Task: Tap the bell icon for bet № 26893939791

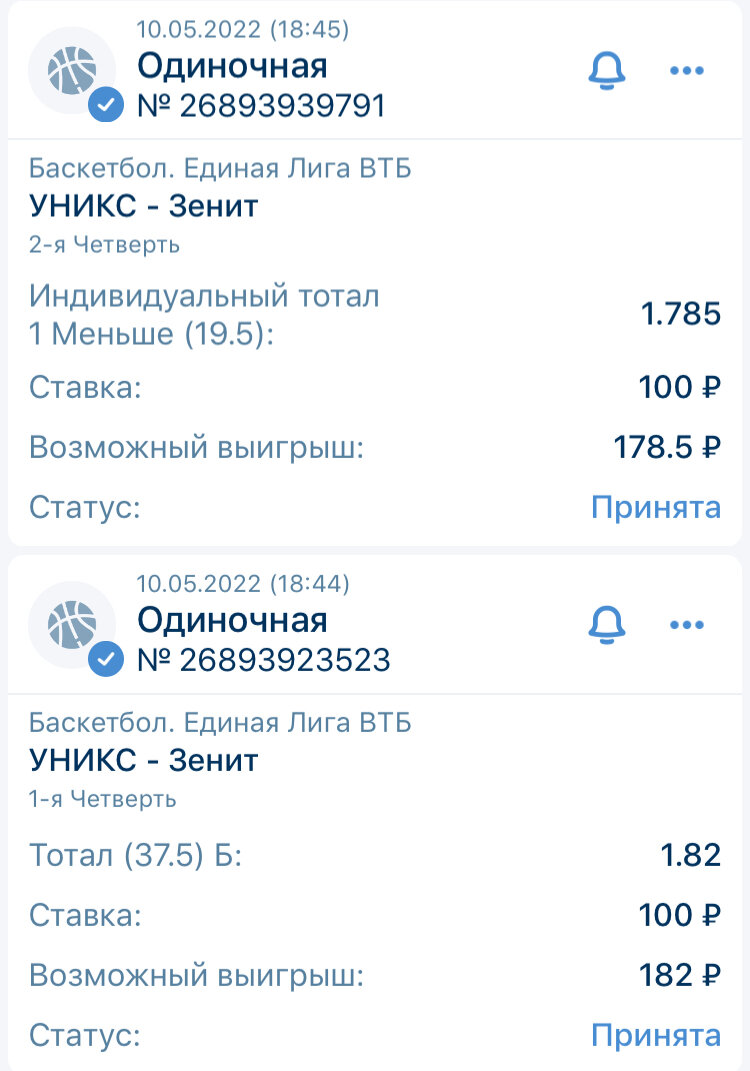Action: [x=606, y=71]
